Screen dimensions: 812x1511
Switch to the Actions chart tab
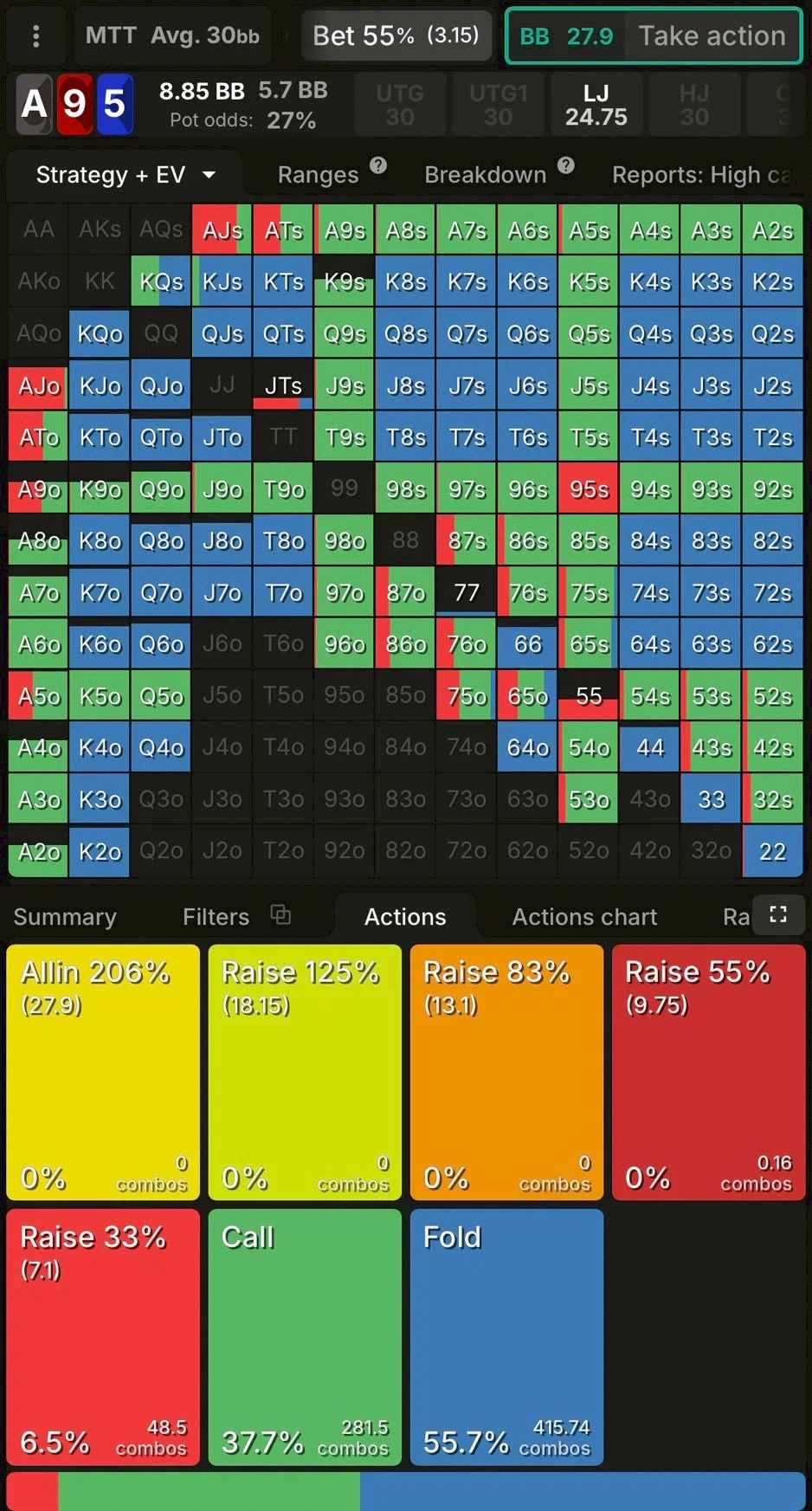[584, 916]
